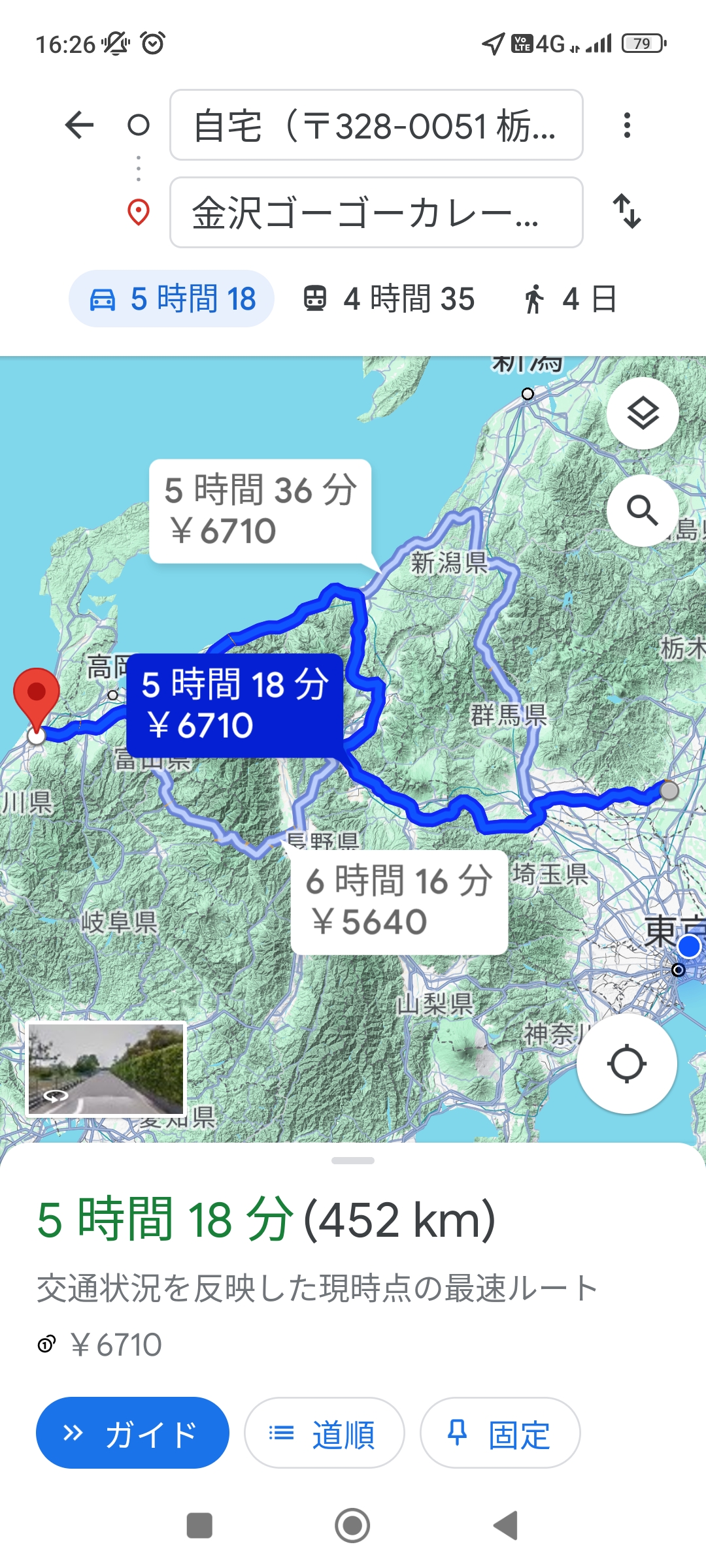The width and height of the screenshot is (706, 1568).
Task: Start navigation with ガイド button
Action: pos(133,1433)
